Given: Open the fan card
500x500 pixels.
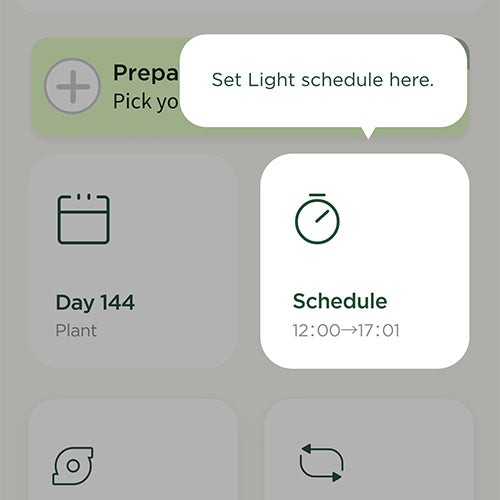Looking at the screenshot, I should pos(133,449).
